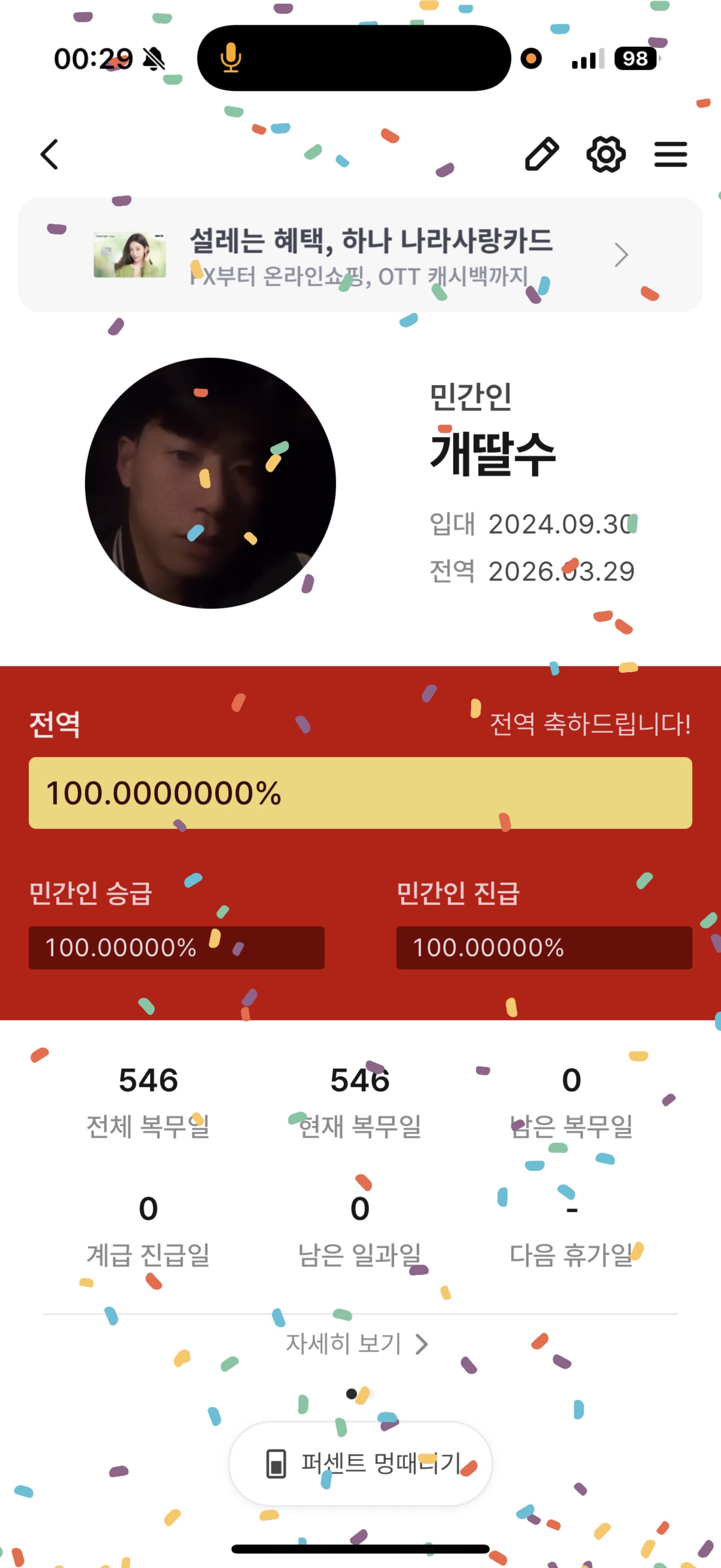Open settings via the gear icon

[606, 154]
